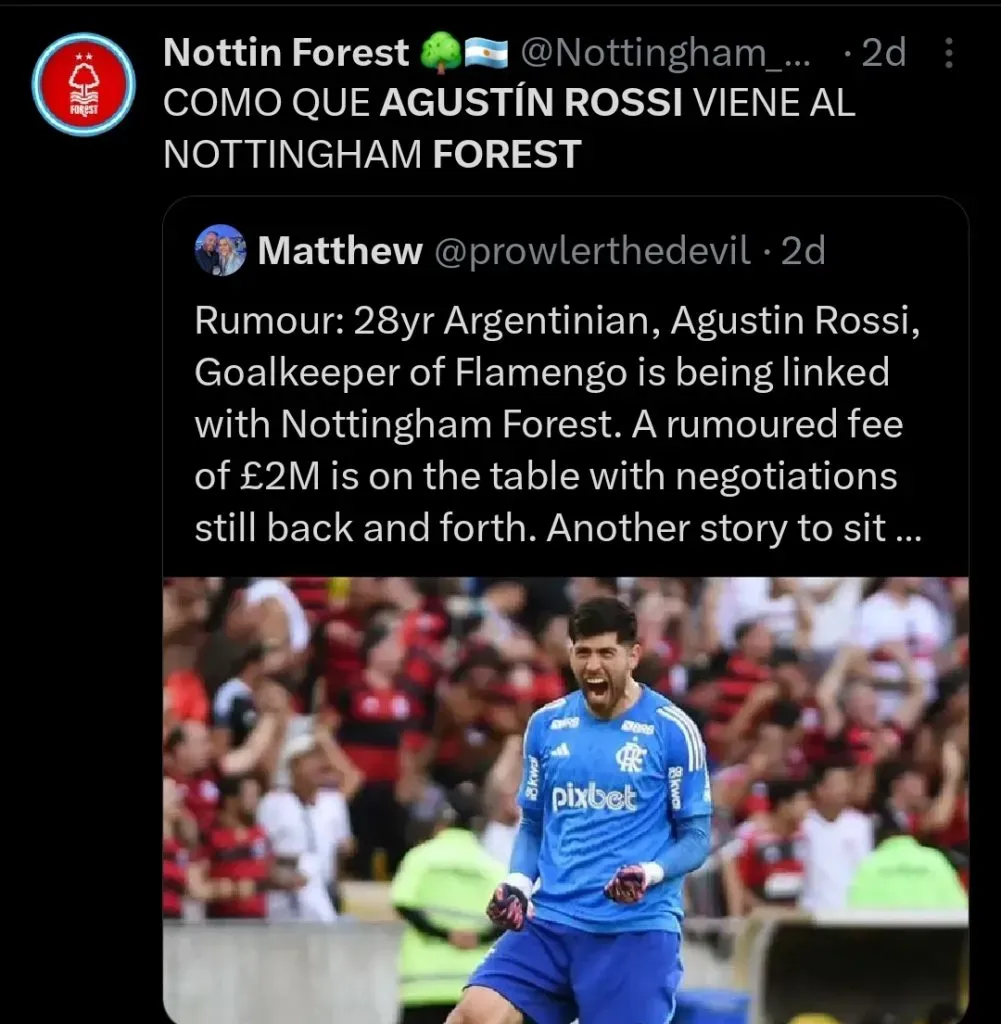
Task: View the Nottin Forest account name
Action: point(286,53)
